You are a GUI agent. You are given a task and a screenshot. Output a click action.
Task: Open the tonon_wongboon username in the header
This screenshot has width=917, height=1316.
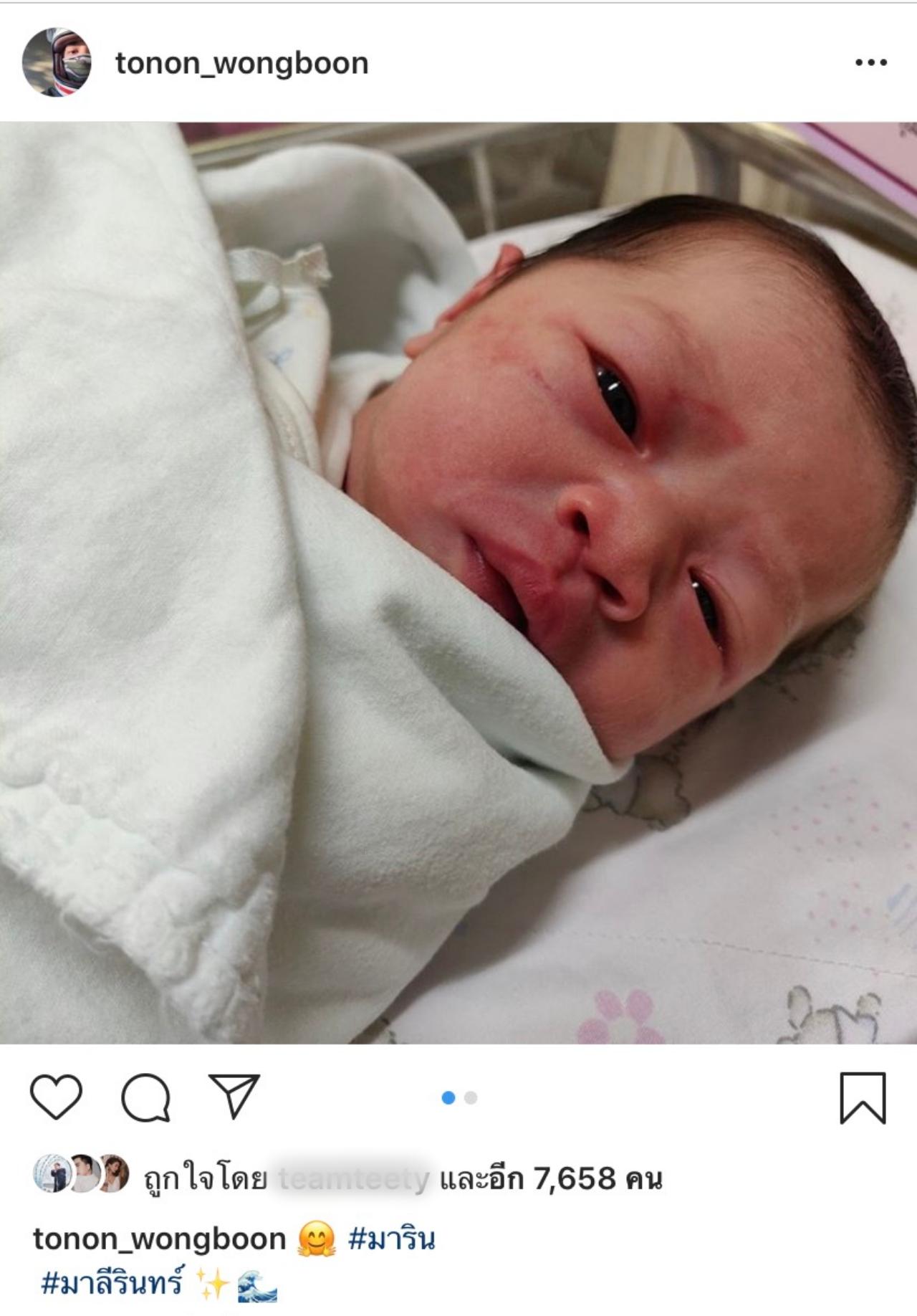(x=241, y=63)
